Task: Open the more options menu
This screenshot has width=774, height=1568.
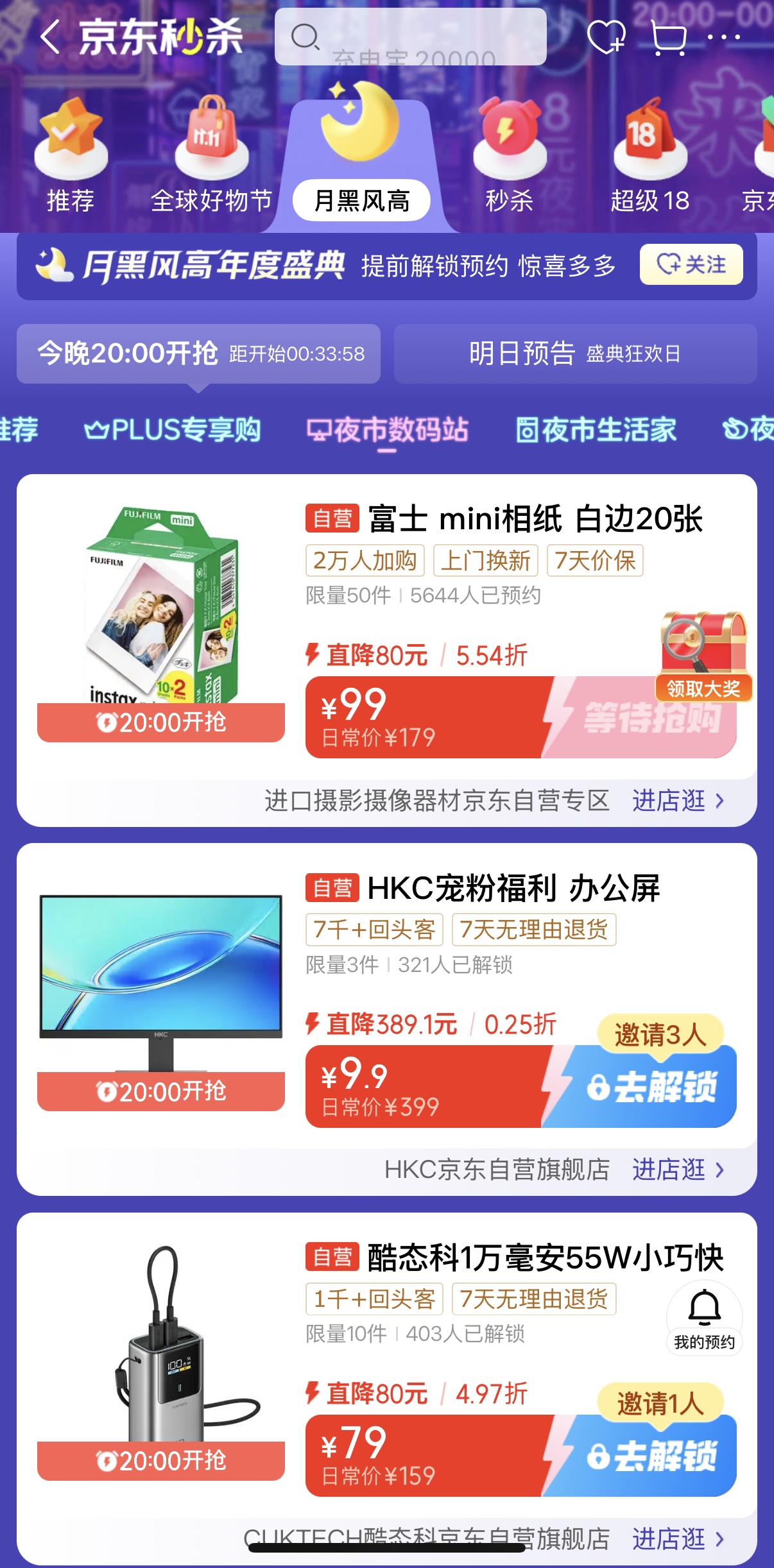Action: [x=724, y=37]
